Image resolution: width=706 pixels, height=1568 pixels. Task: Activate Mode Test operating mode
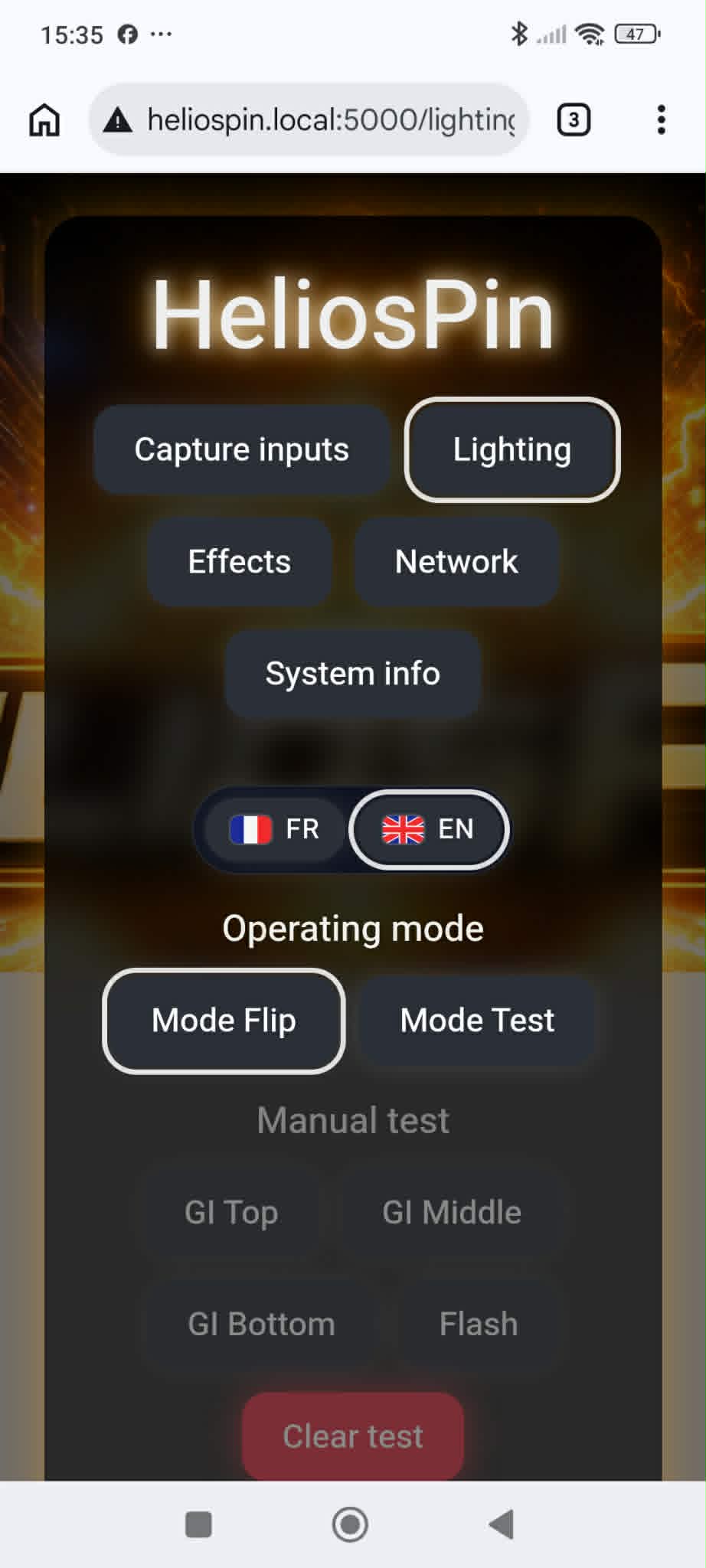tap(477, 1021)
